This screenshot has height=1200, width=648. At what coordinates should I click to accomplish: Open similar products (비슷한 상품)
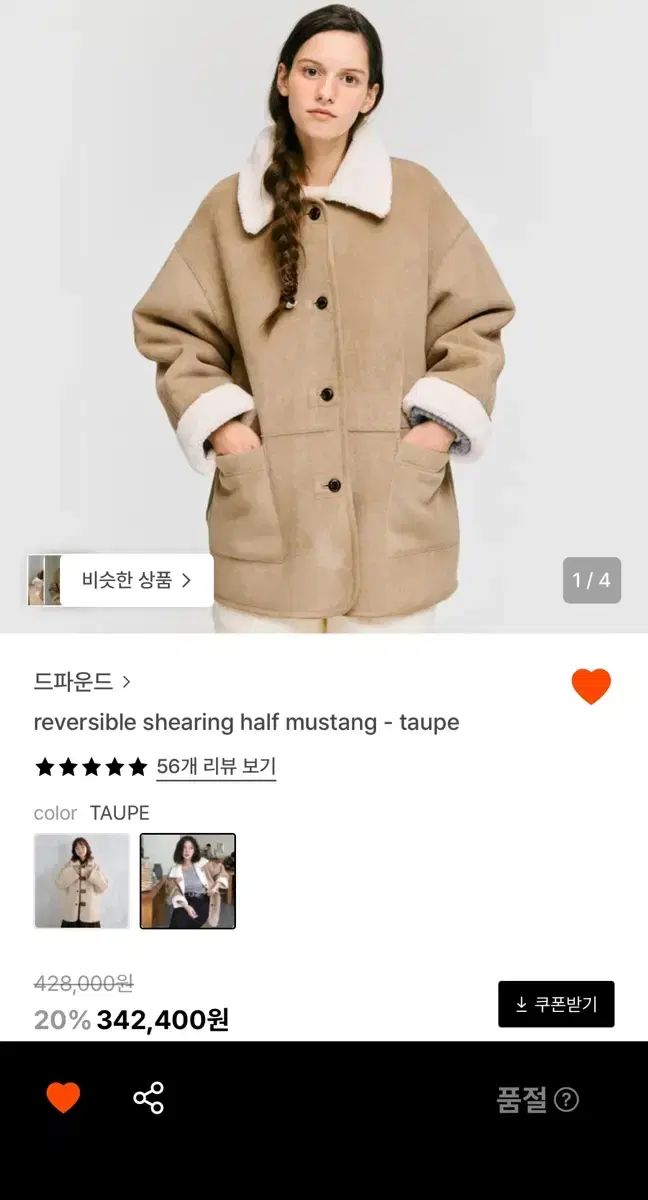[136, 580]
